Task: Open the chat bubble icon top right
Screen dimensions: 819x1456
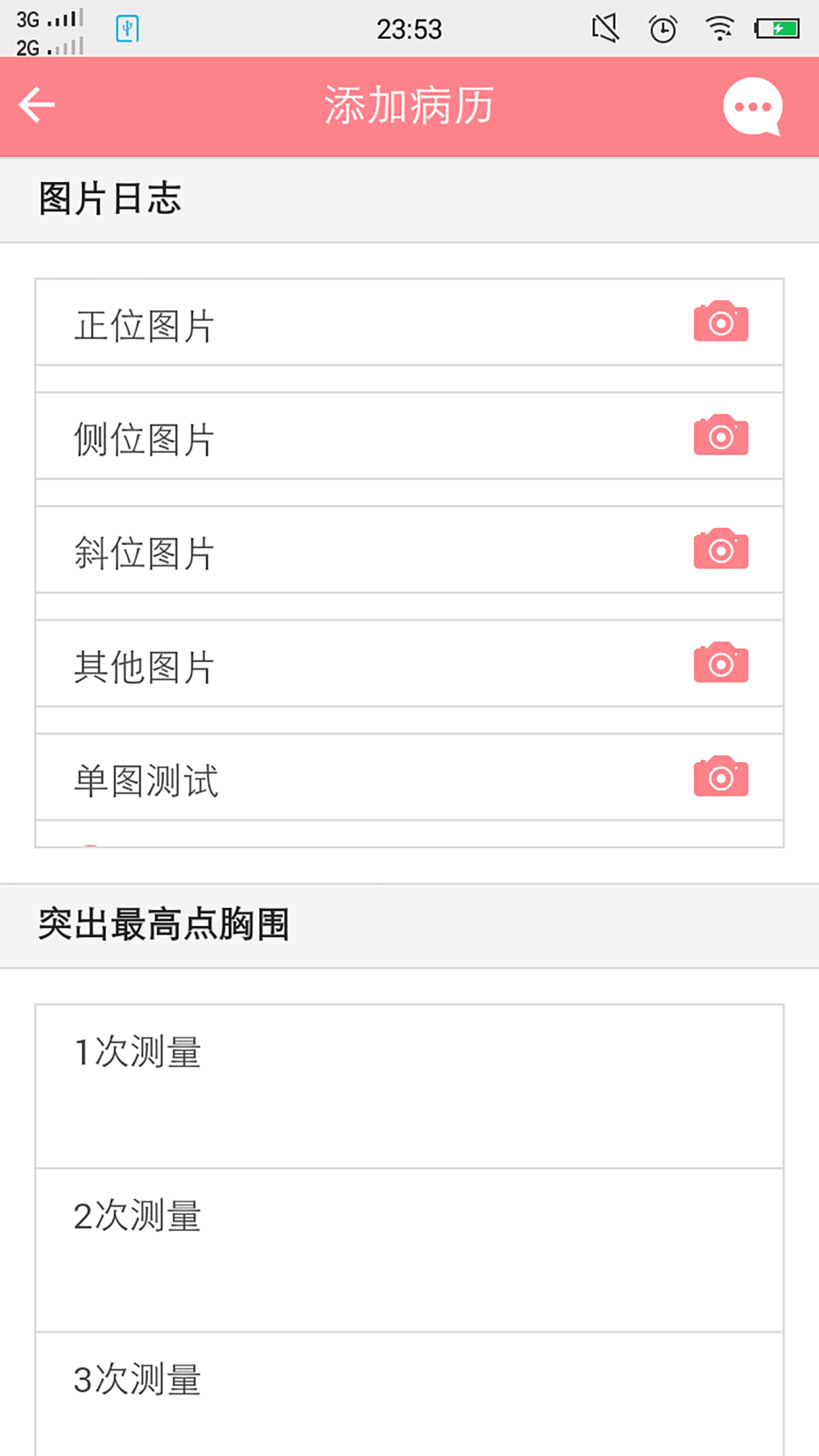Action: coord(752,107)
